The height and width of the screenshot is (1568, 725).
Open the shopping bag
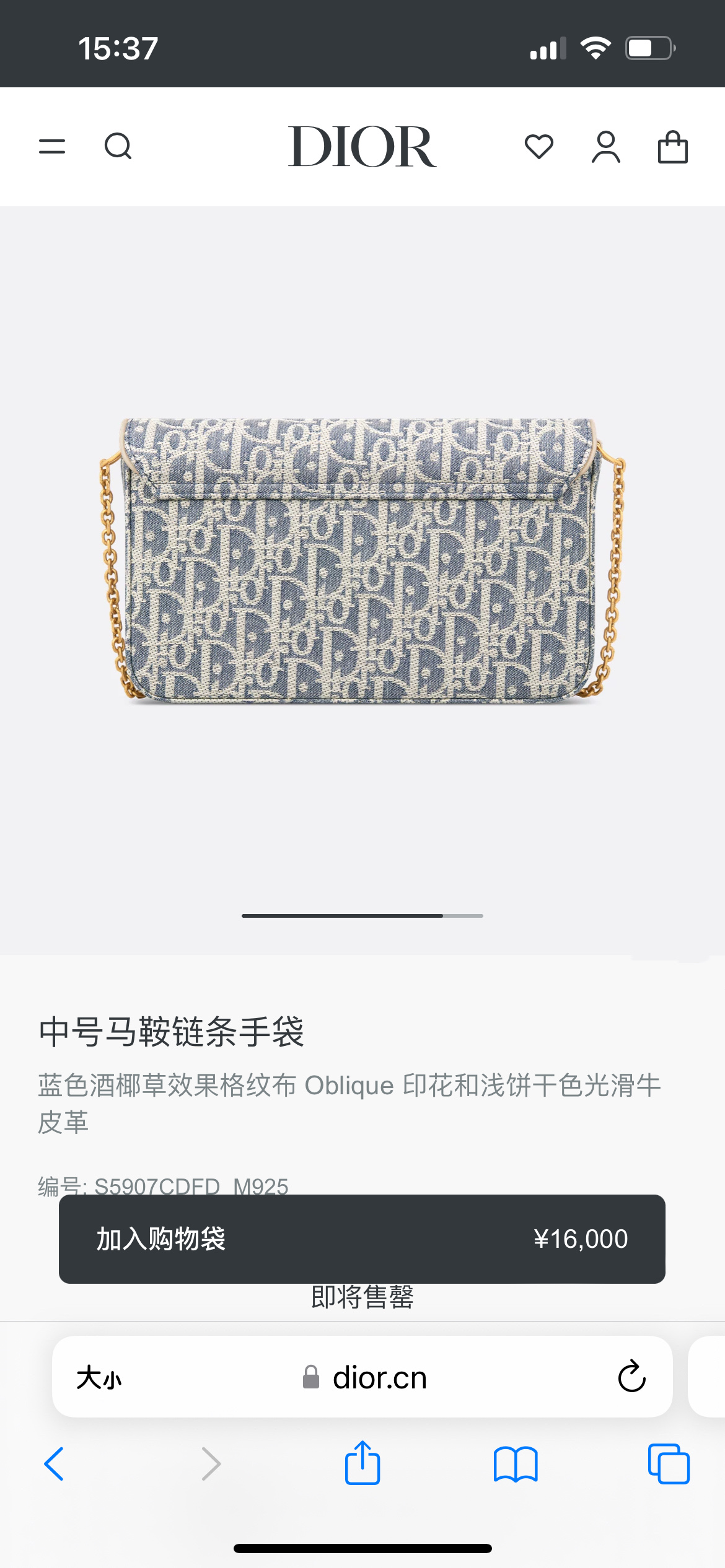672,147
